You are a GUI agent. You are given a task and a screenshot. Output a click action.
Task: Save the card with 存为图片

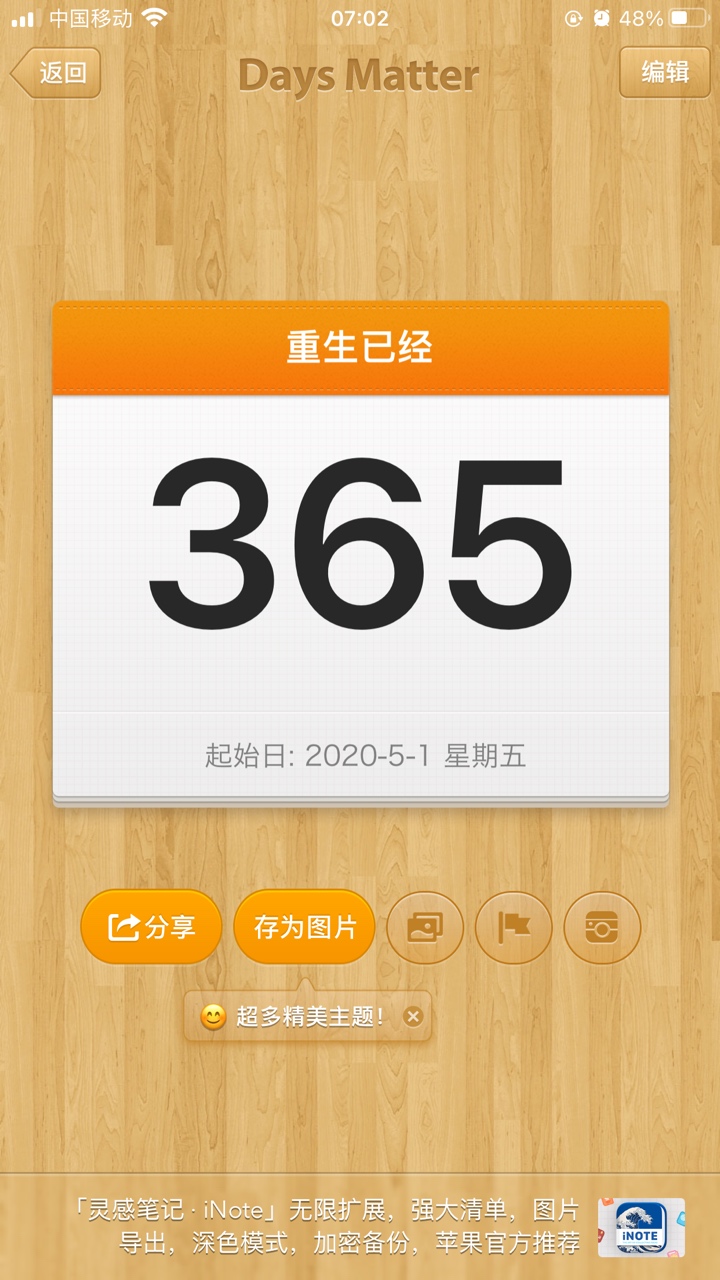(304, 927)
